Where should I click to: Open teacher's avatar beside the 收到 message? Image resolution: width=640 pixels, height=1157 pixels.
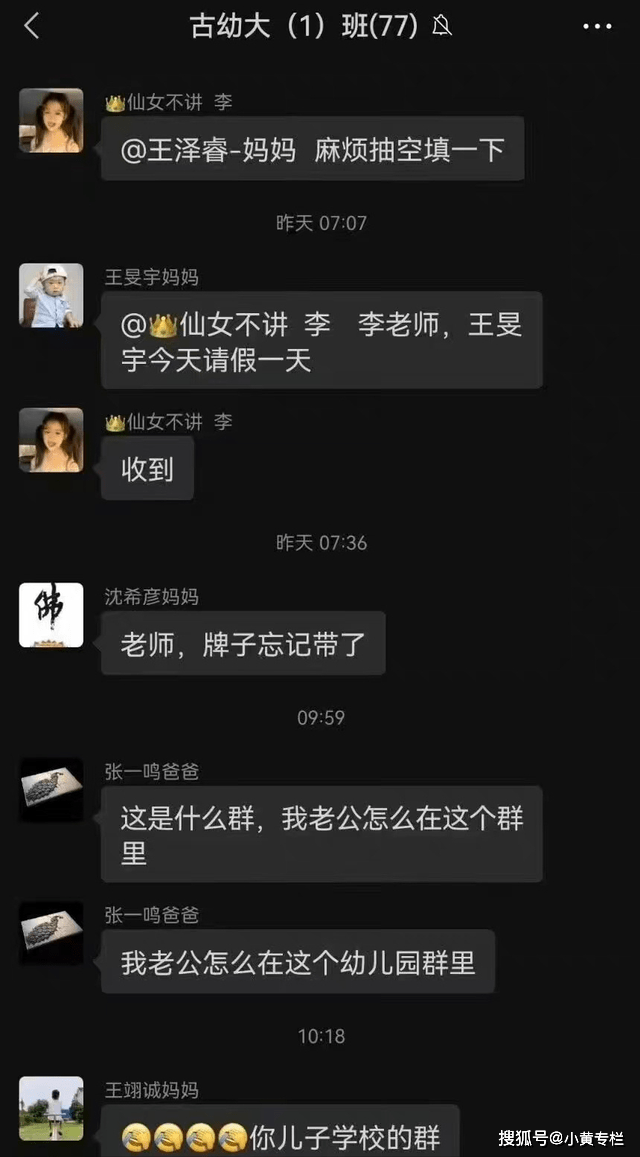click(51, 440)
